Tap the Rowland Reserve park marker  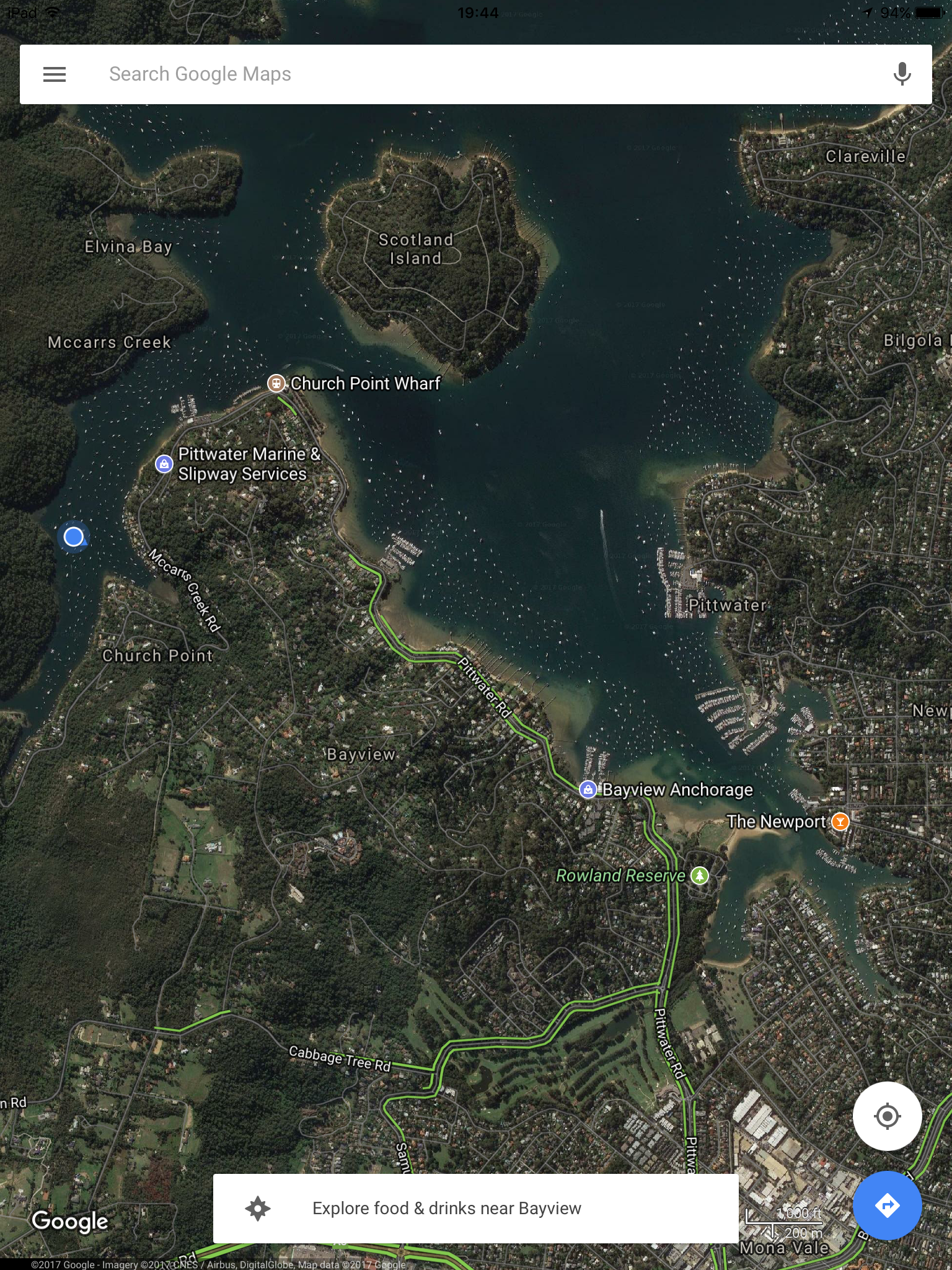(x=700, y=876)
